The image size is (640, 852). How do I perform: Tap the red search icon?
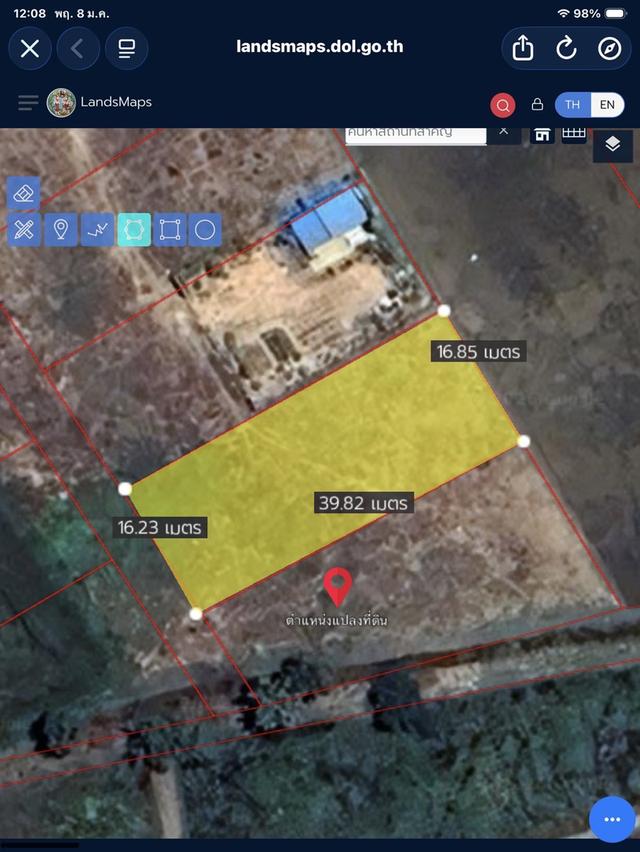(502, 104)
